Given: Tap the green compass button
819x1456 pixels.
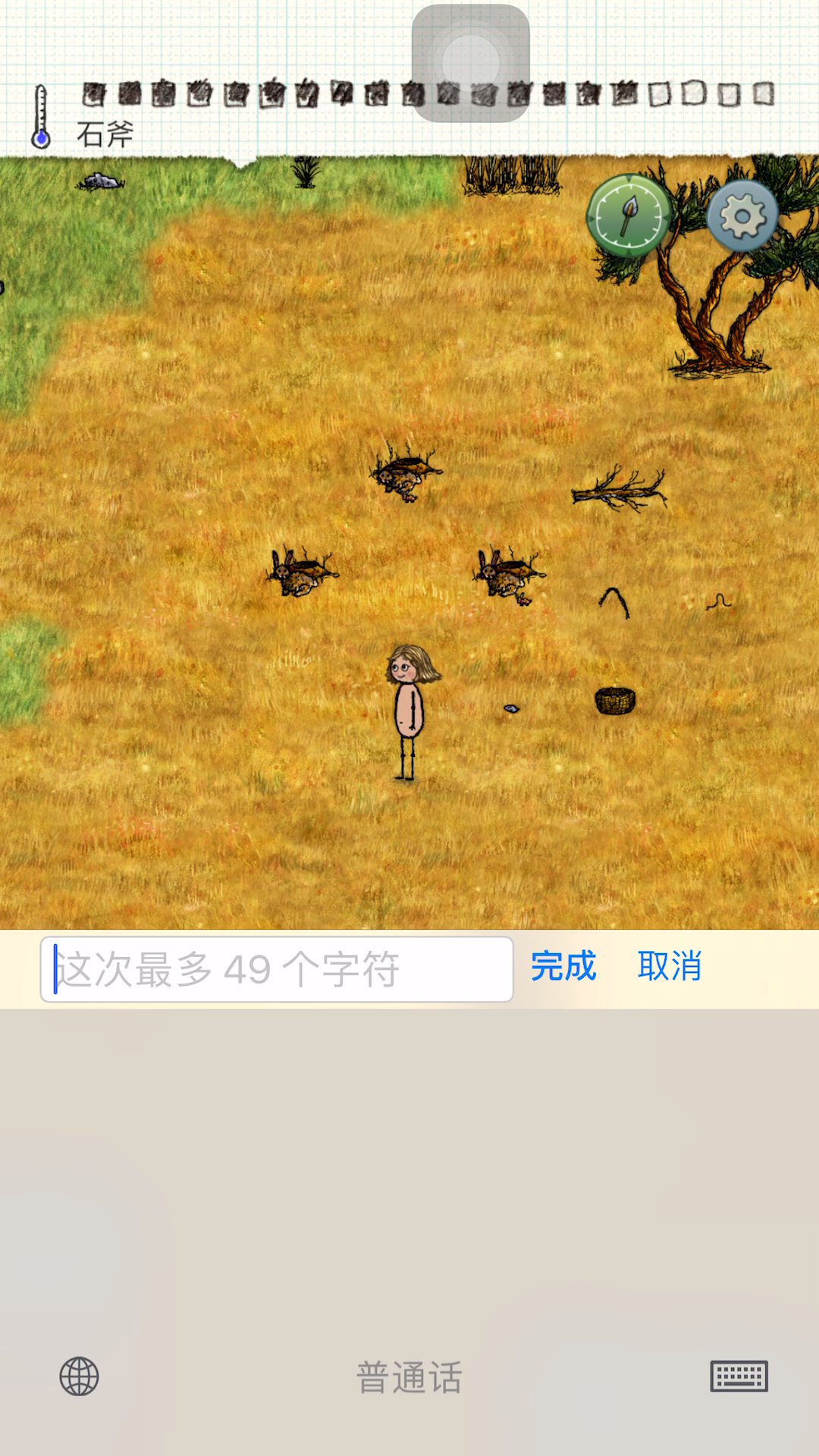Looking at the screenshot, I should click(x=629, y=216).
